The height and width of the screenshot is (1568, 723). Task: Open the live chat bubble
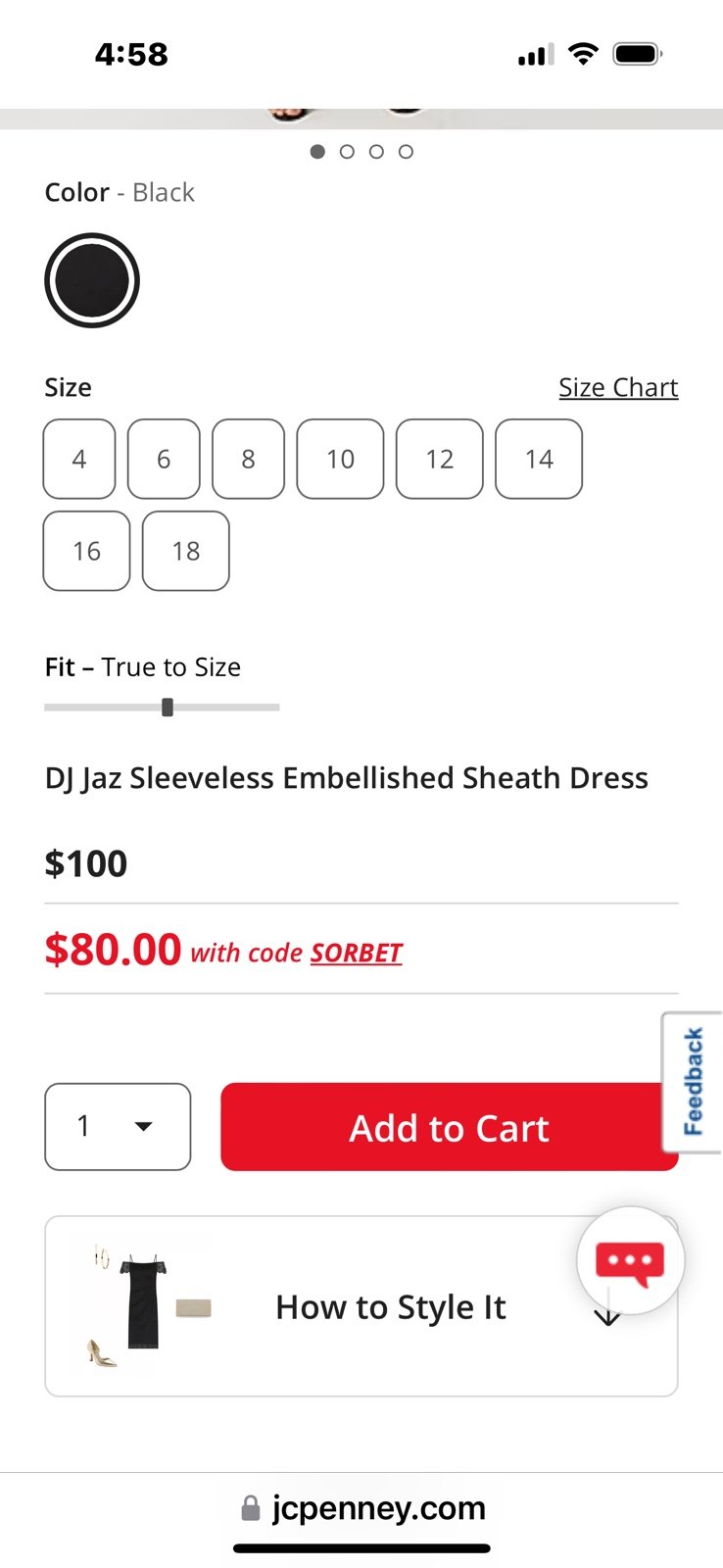[630, 1260]
